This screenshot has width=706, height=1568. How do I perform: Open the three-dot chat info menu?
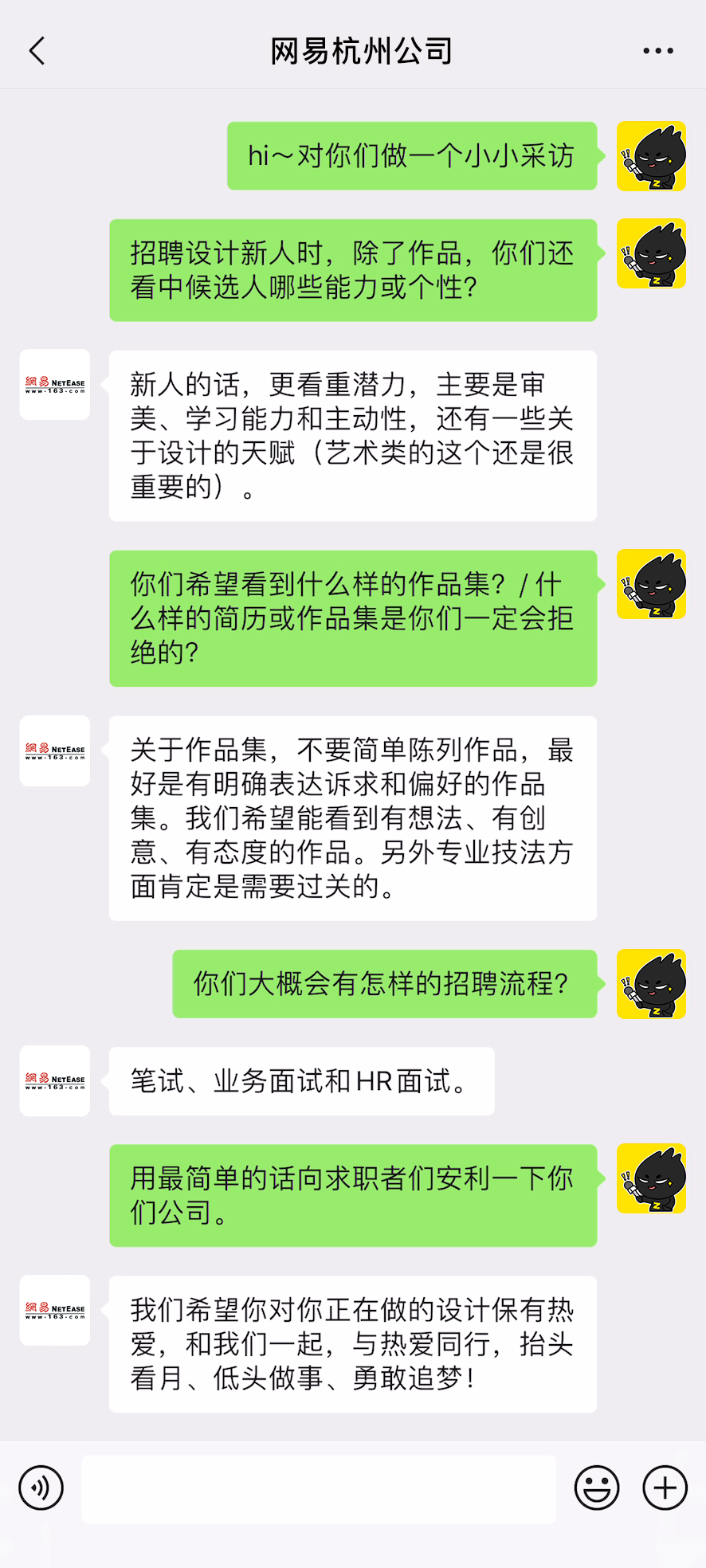[x=658, y=51]
